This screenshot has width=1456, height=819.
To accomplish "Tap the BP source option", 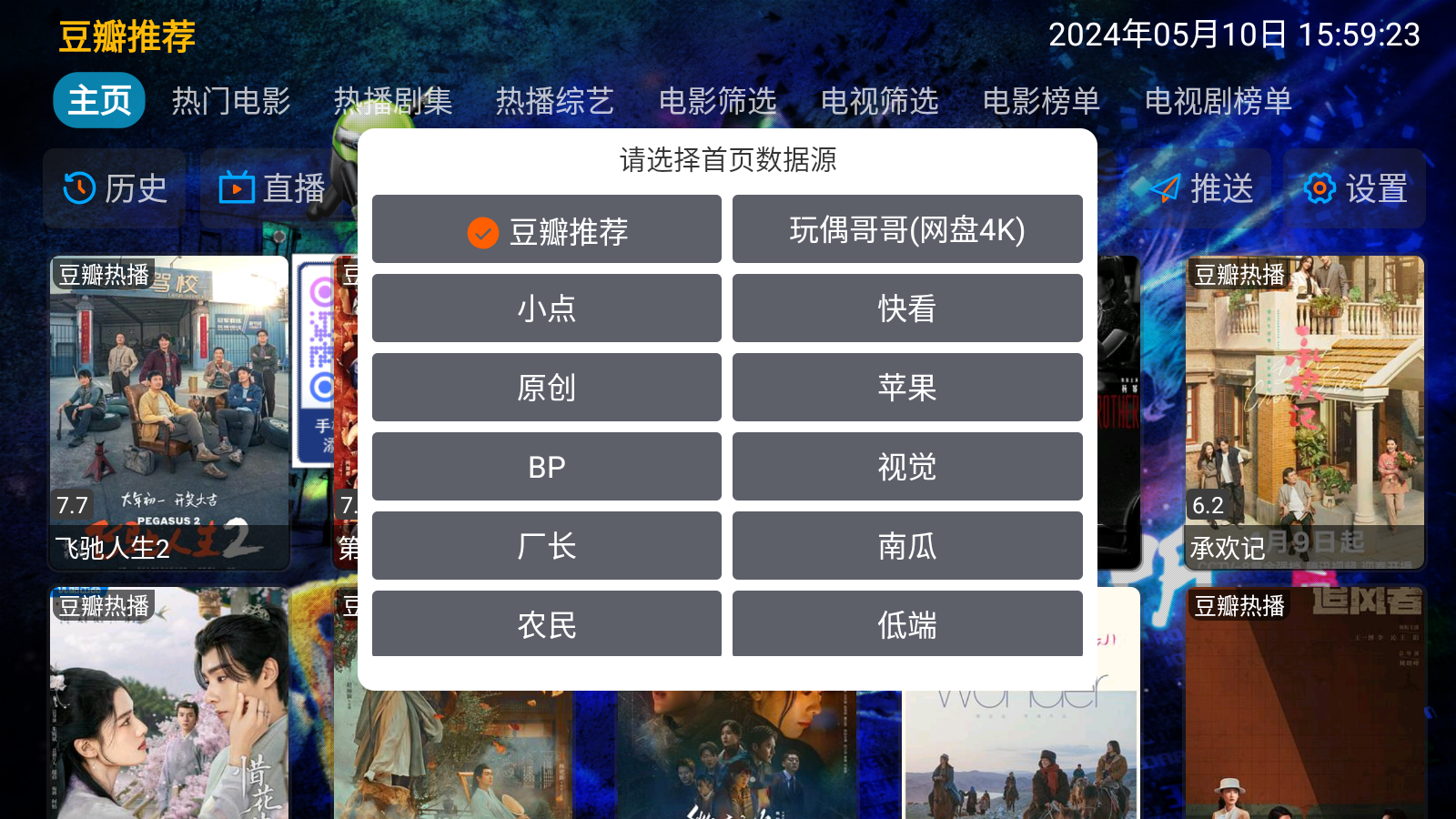I will coord(546,467).
